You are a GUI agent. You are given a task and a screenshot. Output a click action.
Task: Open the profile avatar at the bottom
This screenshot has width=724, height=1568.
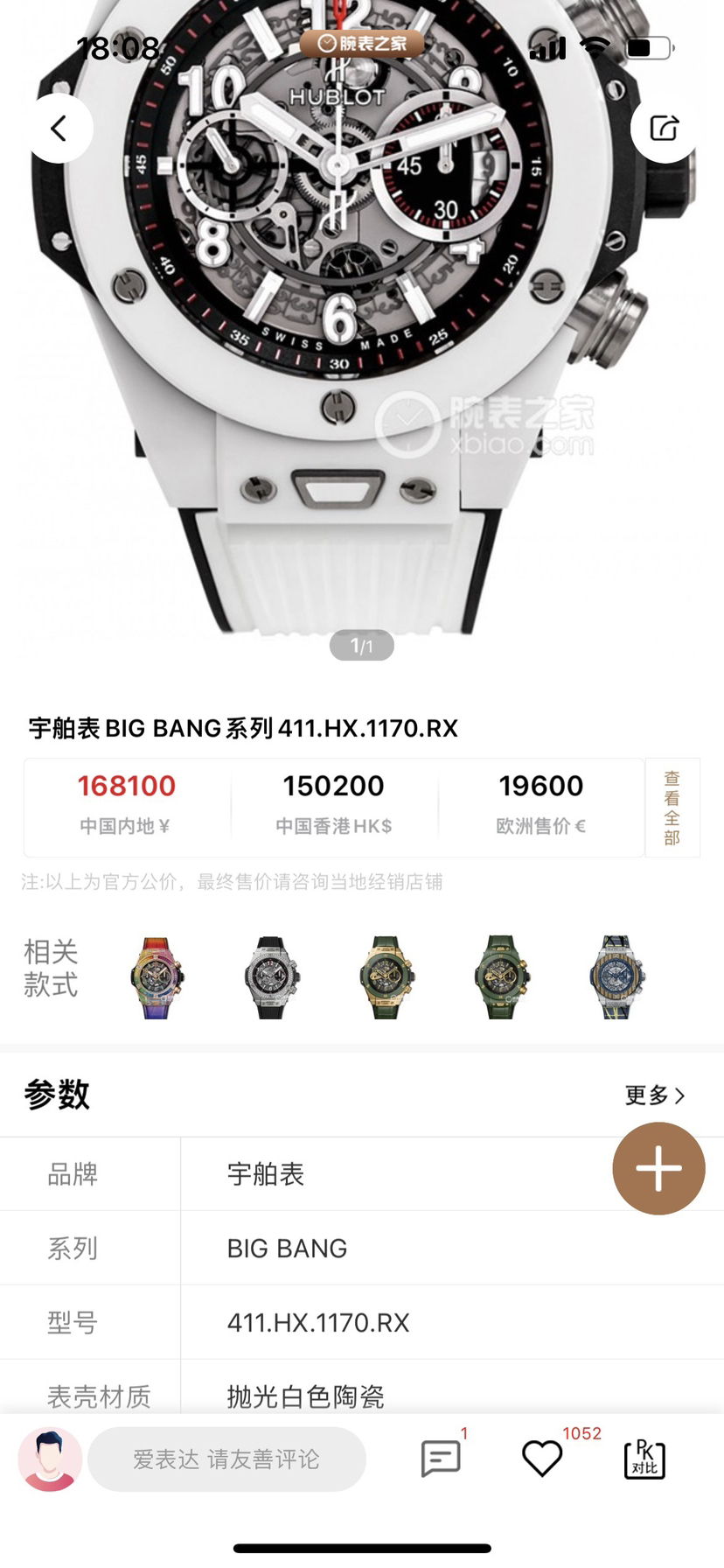coord(50,1459)
